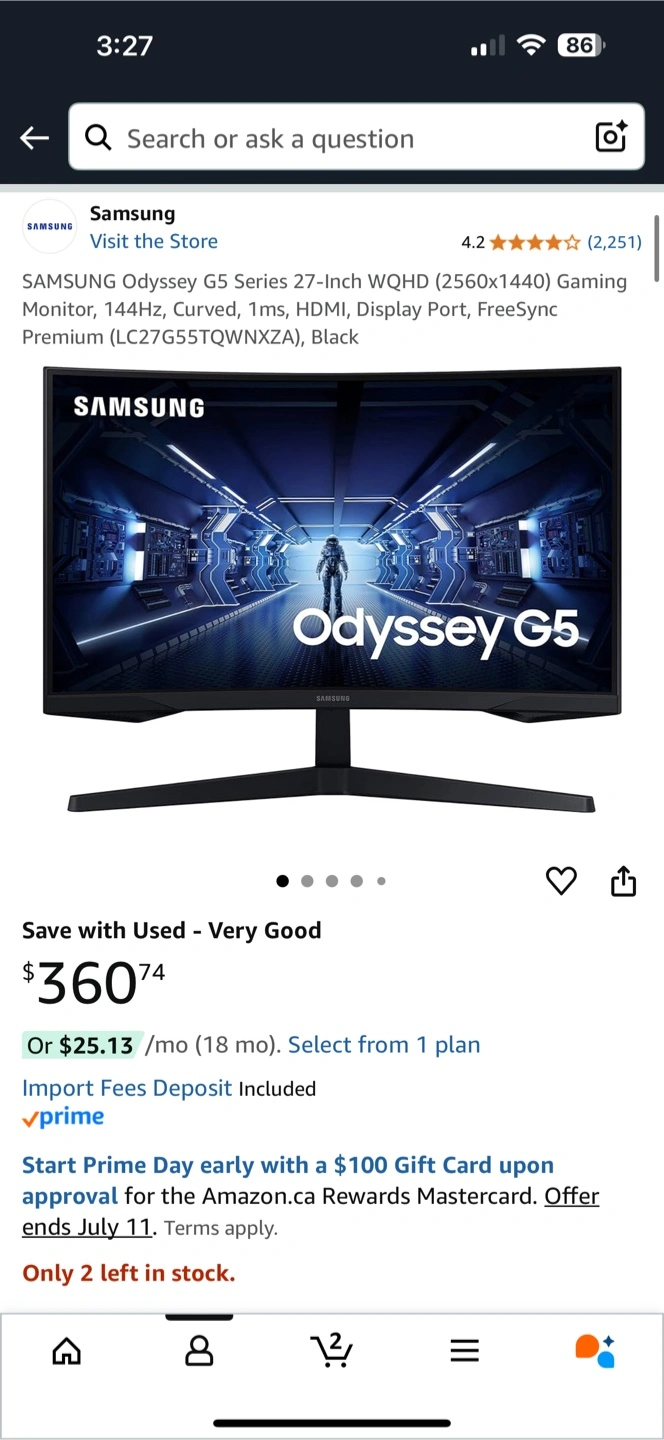Image resolution: width=664 pixels, height=1440 pixels.
Task: Open the shopping cart with 2 items
Action: [331, 1350]
